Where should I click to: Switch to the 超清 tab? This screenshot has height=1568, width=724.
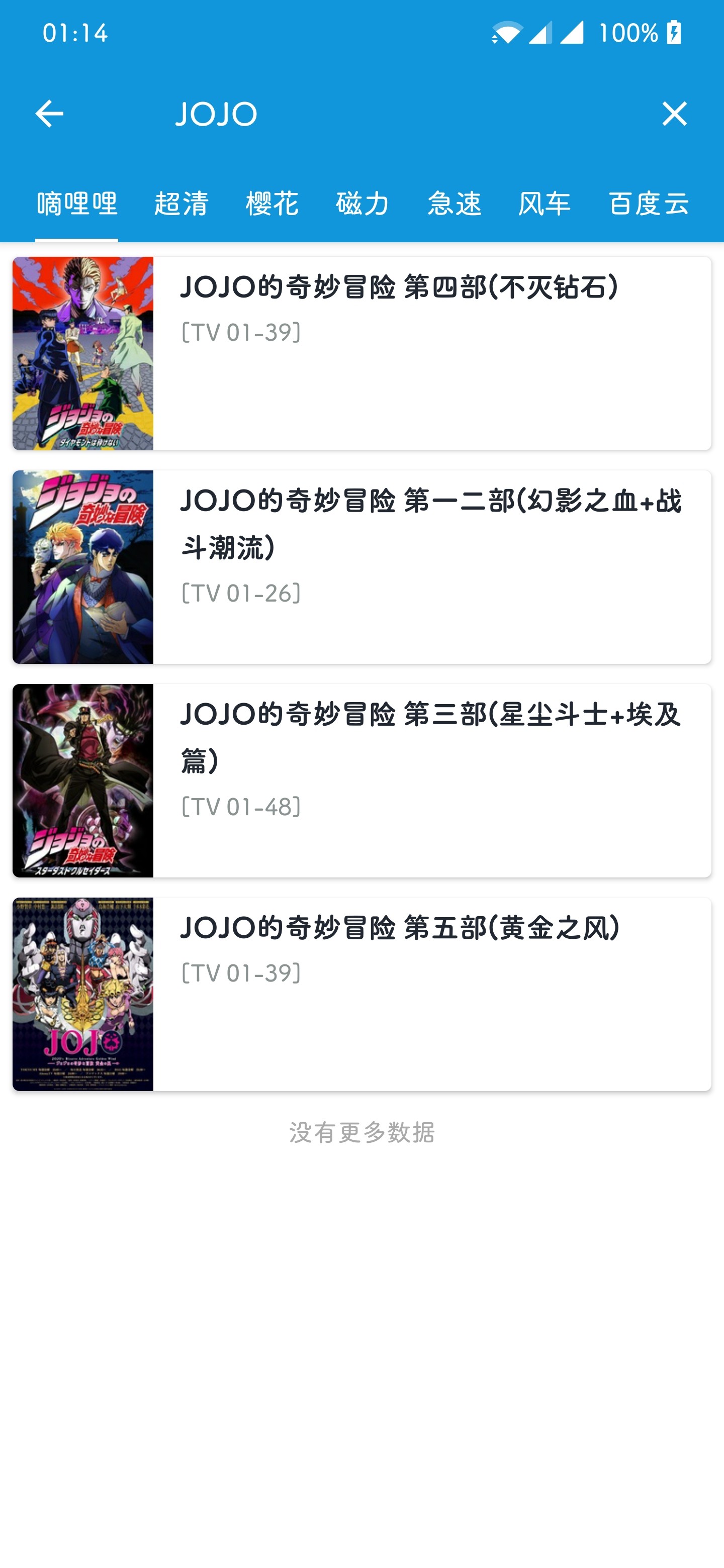[182, 204]
